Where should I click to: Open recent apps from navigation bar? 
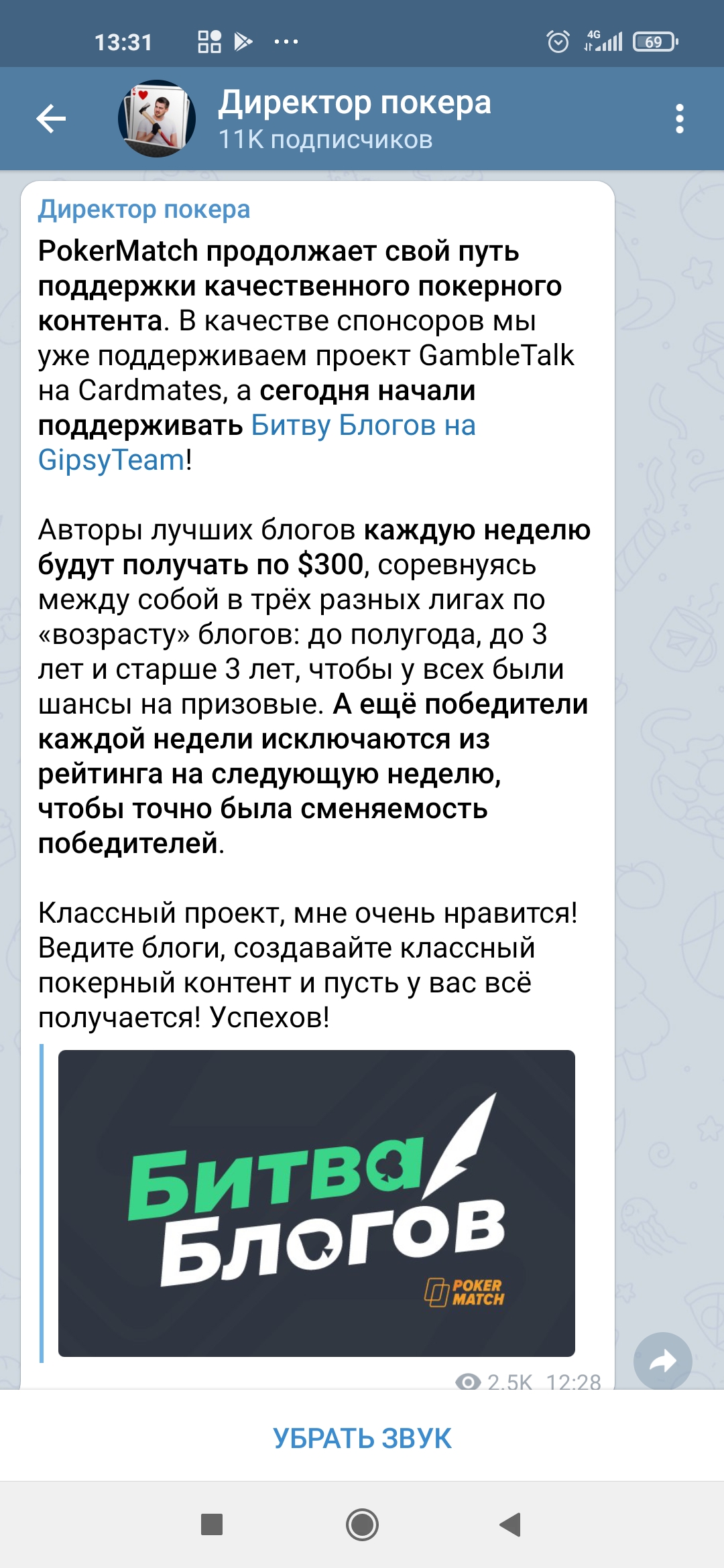pos(212,1524)
